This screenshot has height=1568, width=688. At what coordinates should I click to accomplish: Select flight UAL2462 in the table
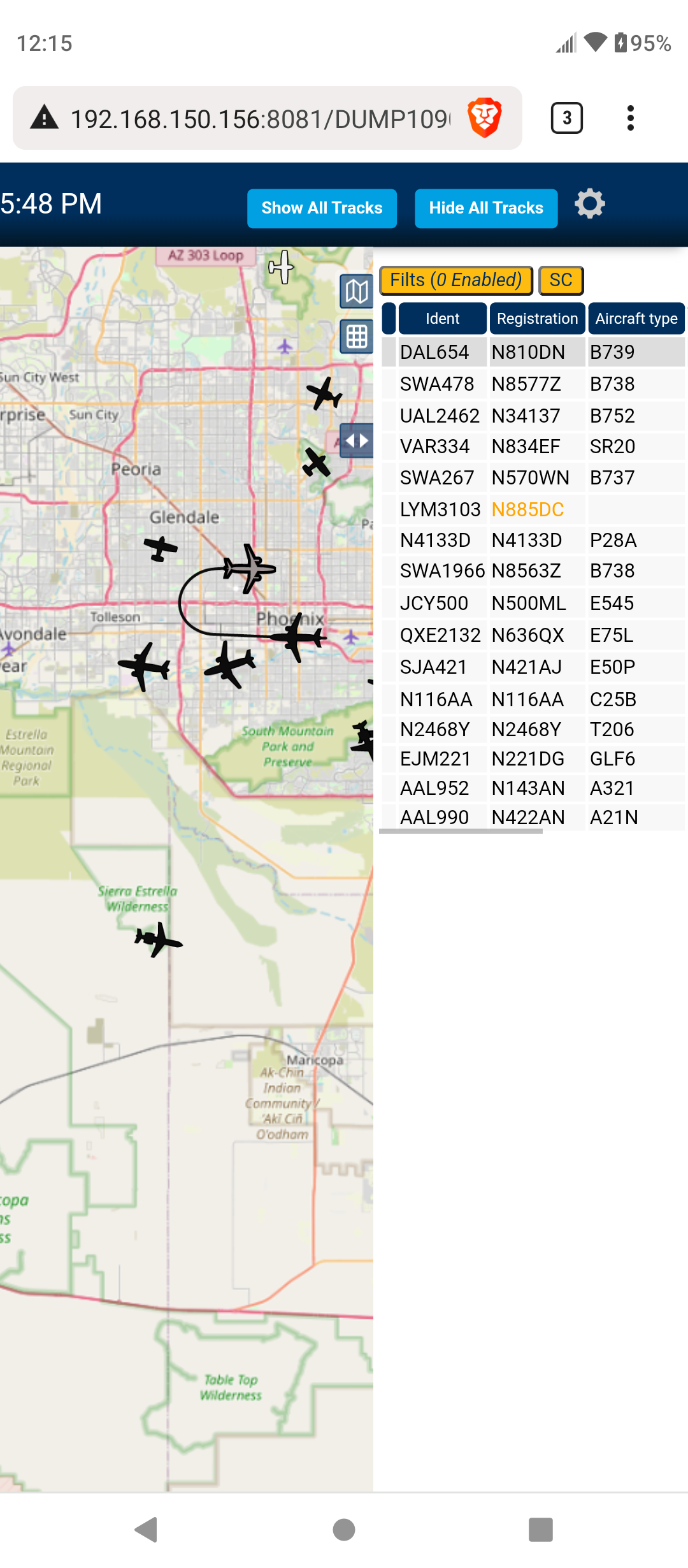coord(533,416)
